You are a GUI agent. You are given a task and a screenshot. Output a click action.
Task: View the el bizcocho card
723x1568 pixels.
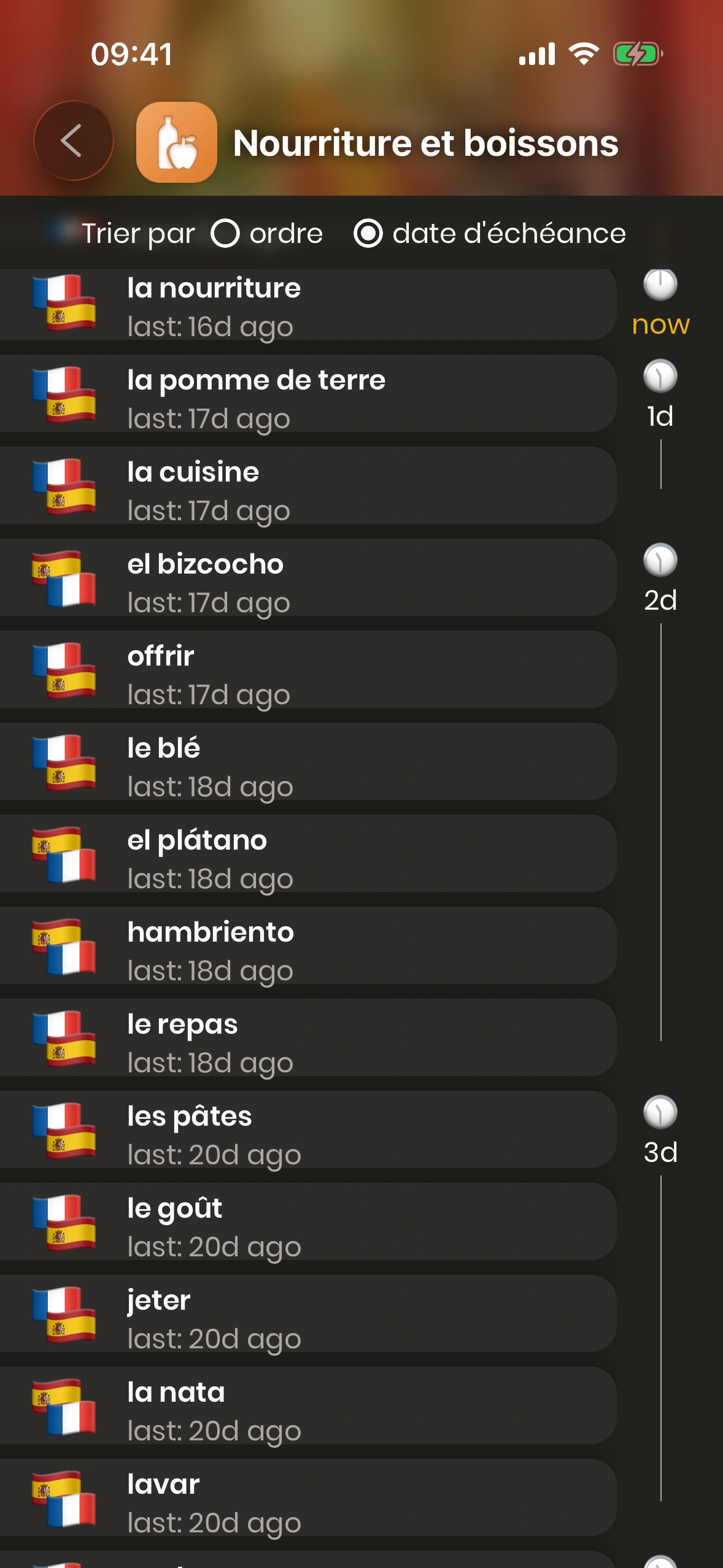click(307, 582)
